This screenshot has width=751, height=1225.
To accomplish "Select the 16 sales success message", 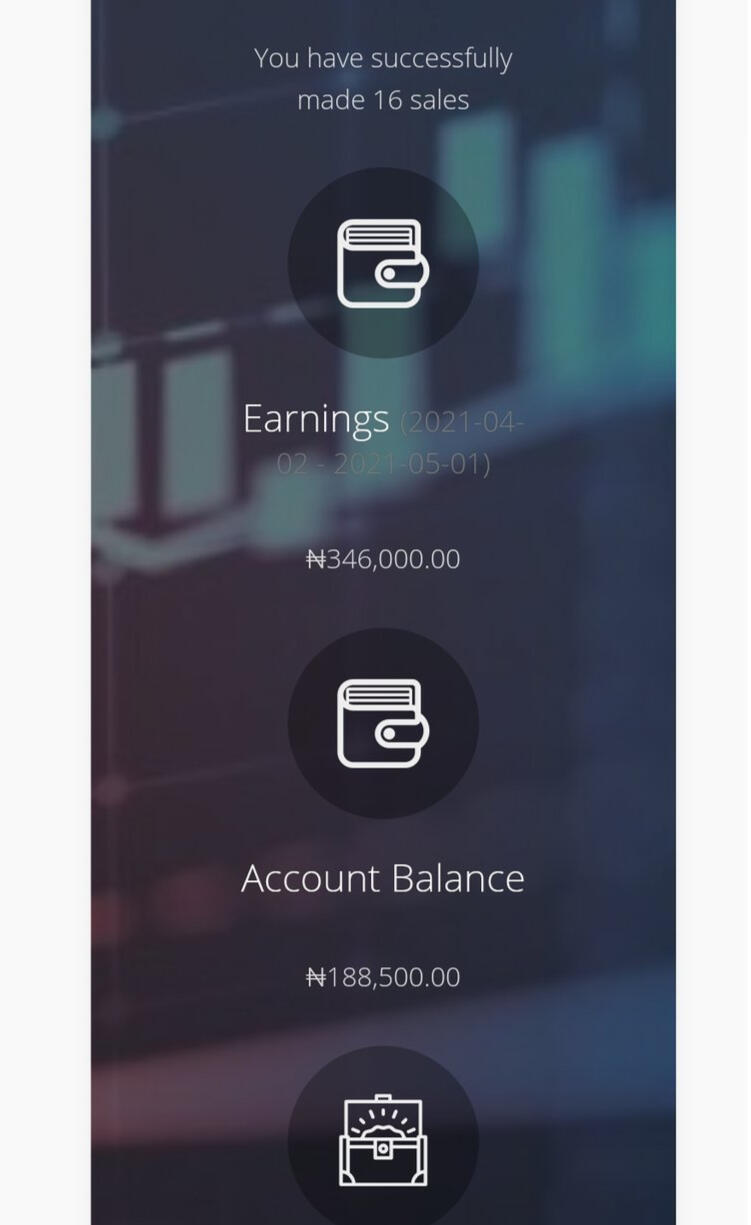I will coord(383,78).
